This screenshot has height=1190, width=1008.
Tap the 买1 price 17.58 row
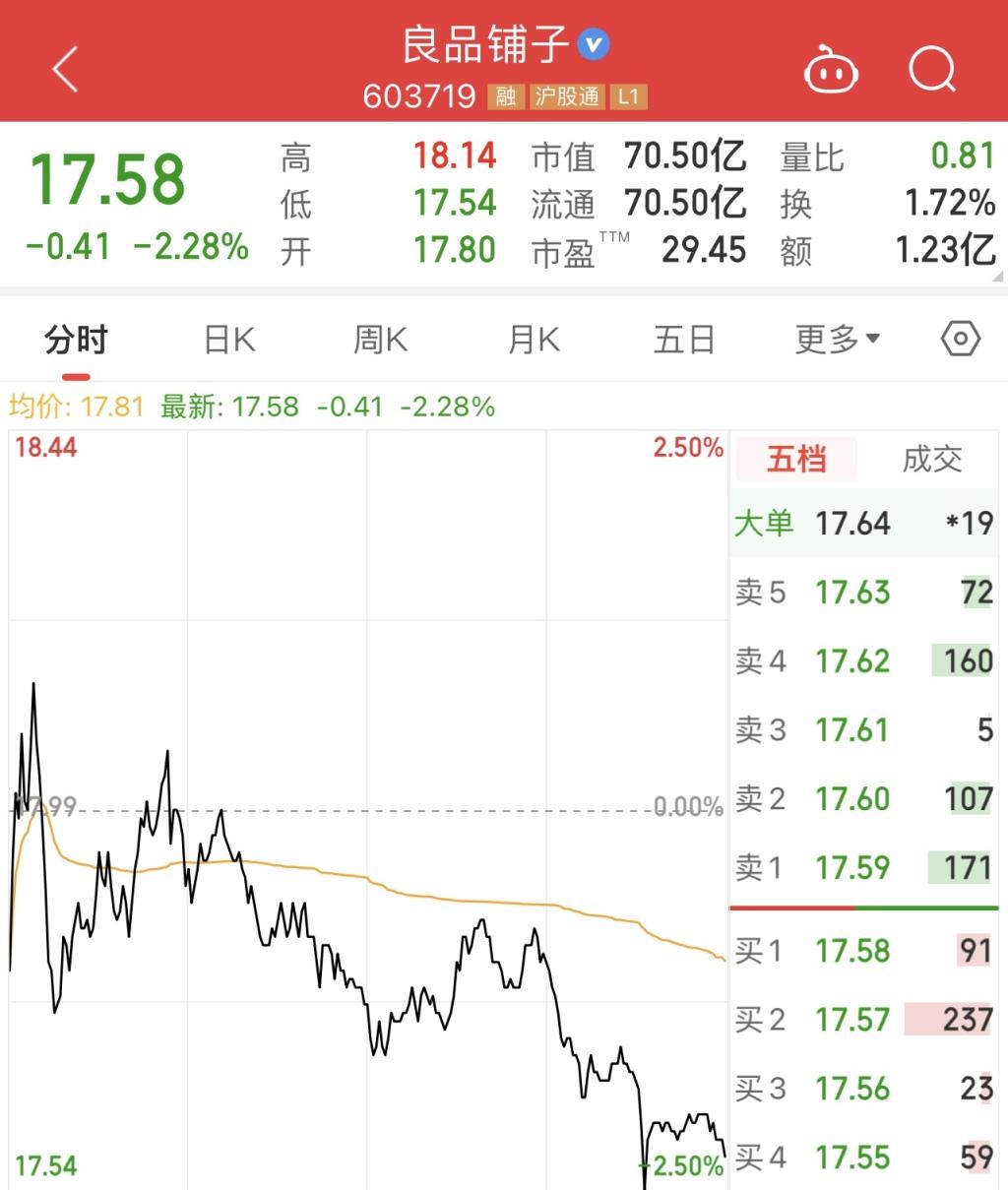863,951
